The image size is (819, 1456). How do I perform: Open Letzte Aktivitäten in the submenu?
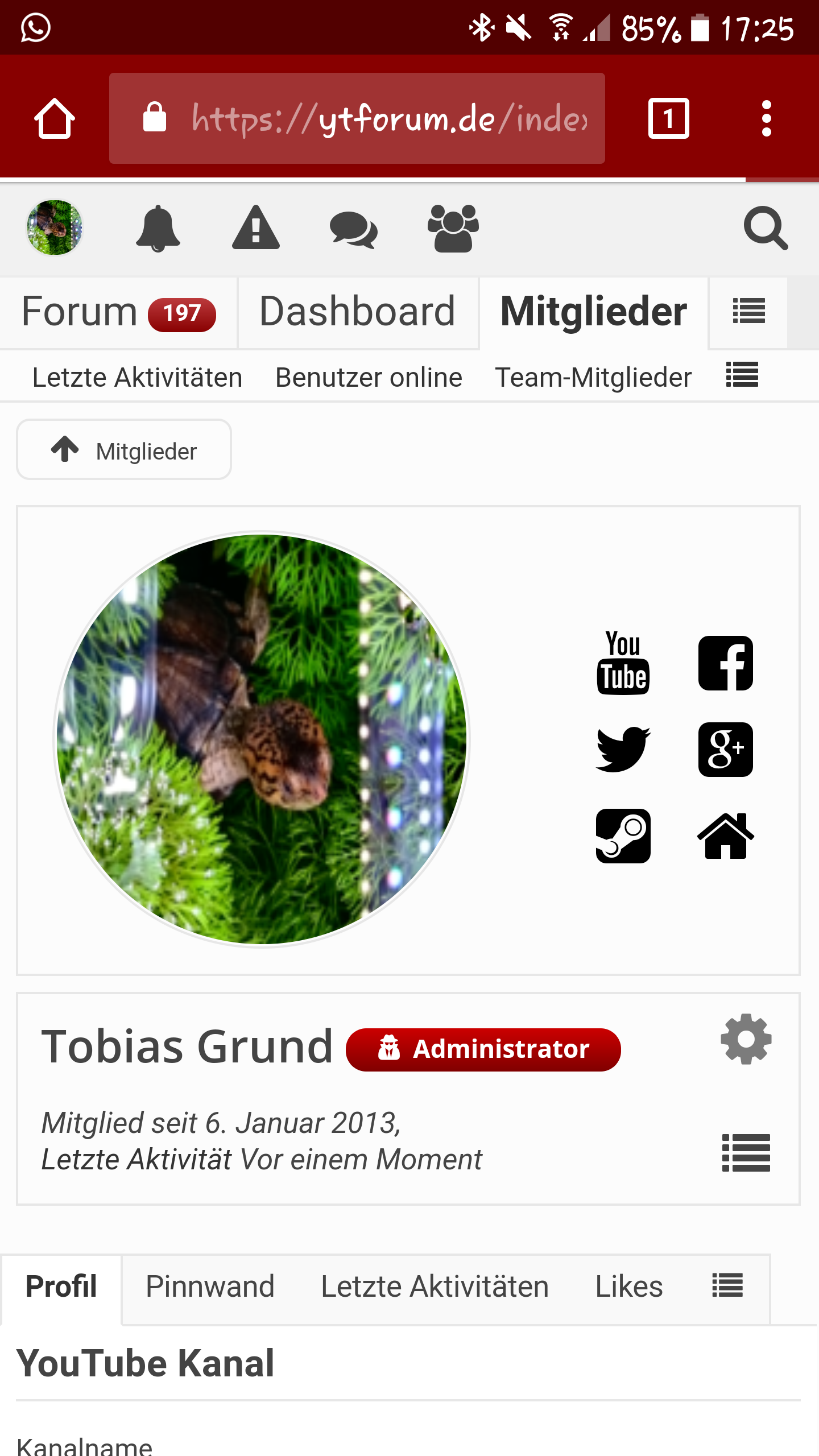pos(137,378)
